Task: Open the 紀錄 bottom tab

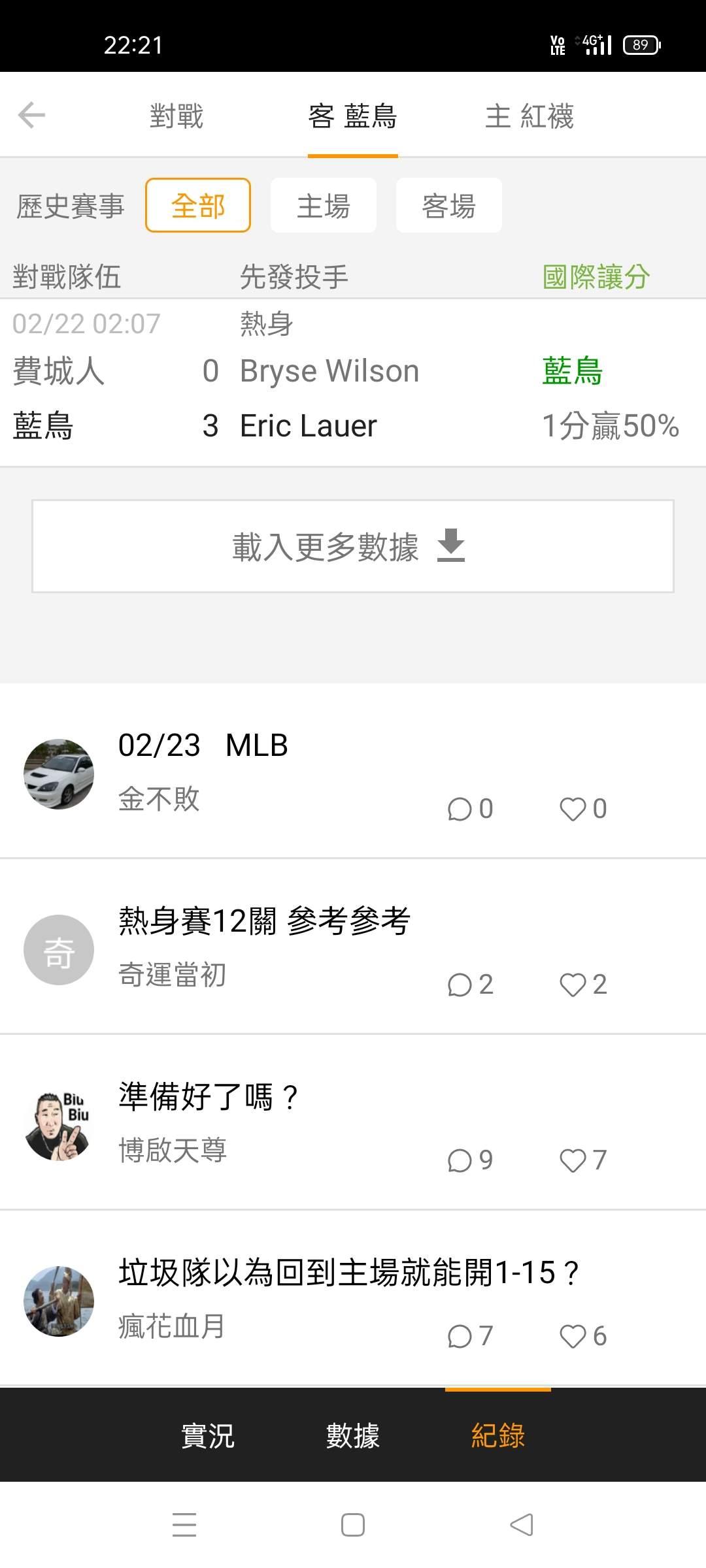Action: click(x=498, y=1435)
